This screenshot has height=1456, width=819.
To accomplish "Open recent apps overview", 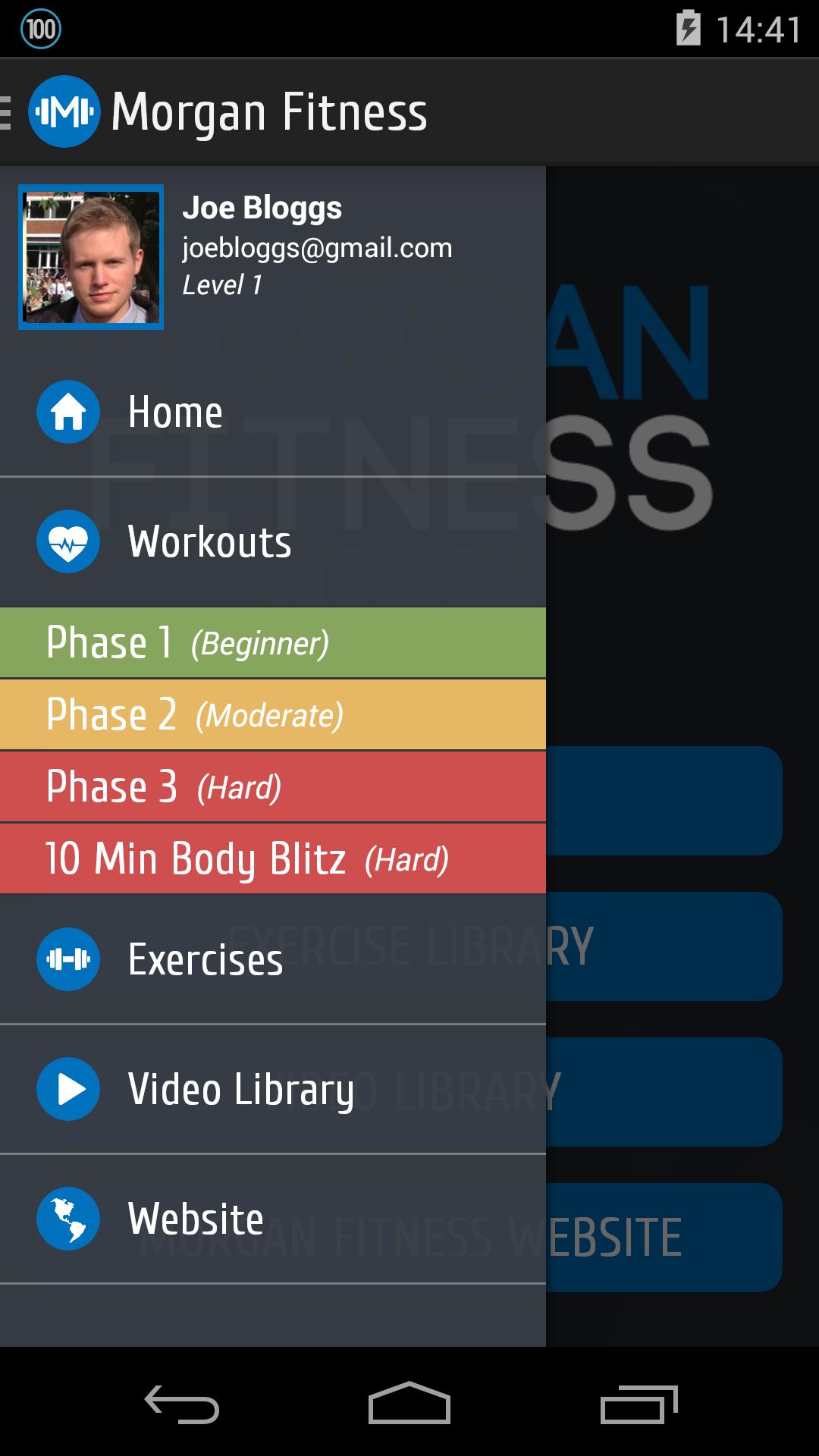I will (x=639, y=1404).
